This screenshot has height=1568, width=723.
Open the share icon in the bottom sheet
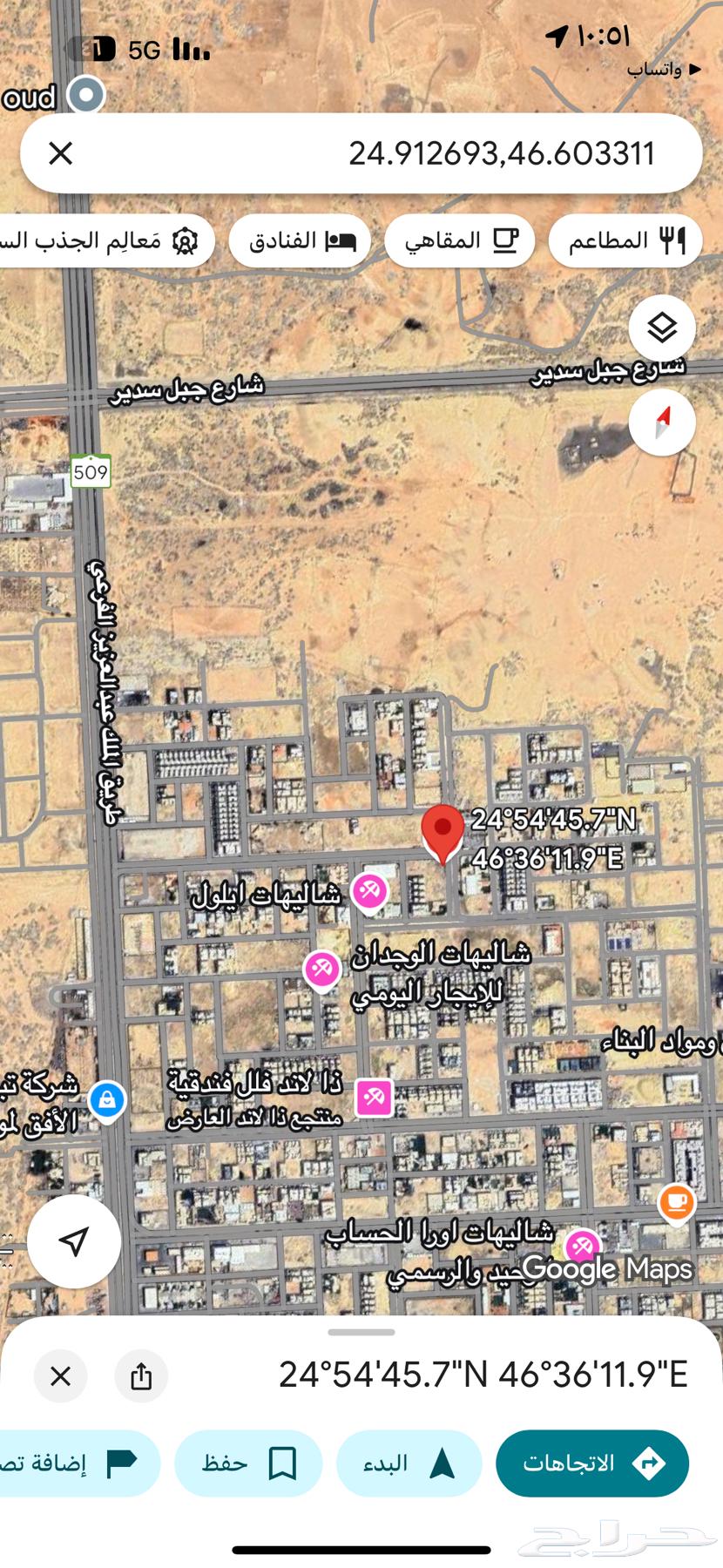141,1376
